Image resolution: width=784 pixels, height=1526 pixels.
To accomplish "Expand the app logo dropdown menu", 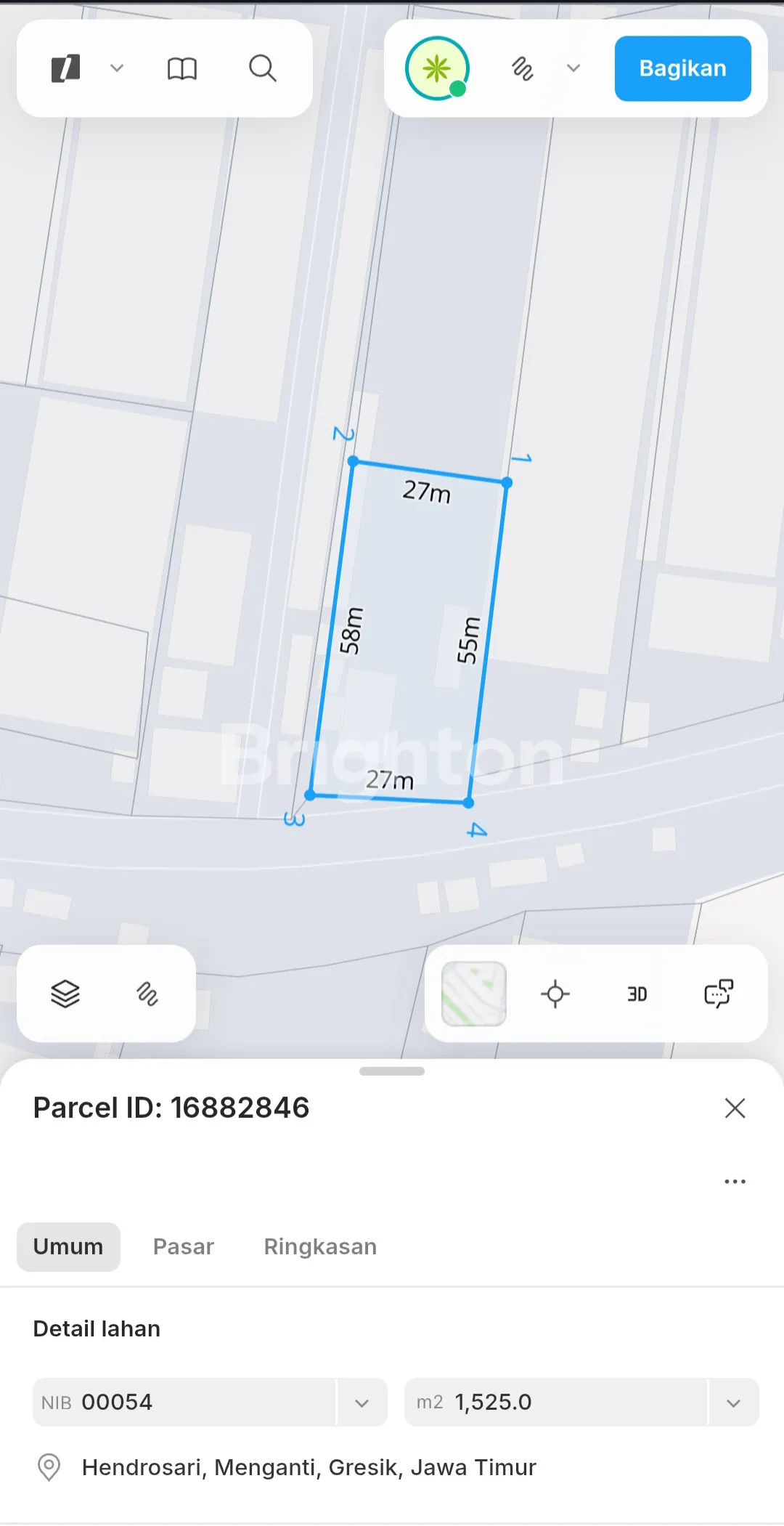I will (x=116, y=69).
